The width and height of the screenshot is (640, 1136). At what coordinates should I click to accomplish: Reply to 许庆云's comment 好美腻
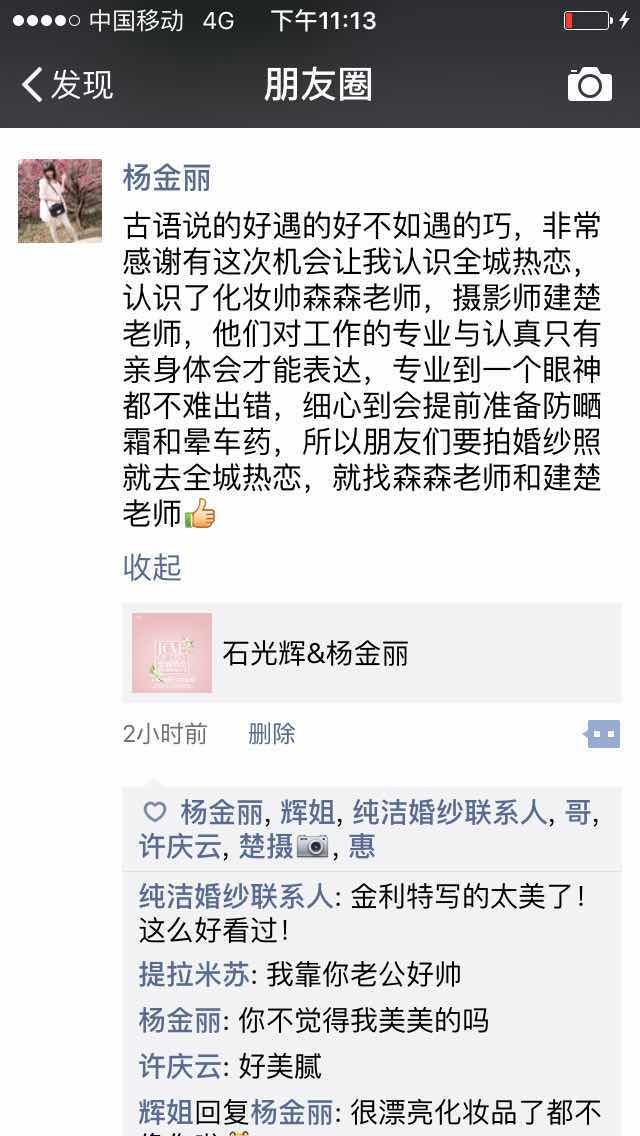[230, 1066]
